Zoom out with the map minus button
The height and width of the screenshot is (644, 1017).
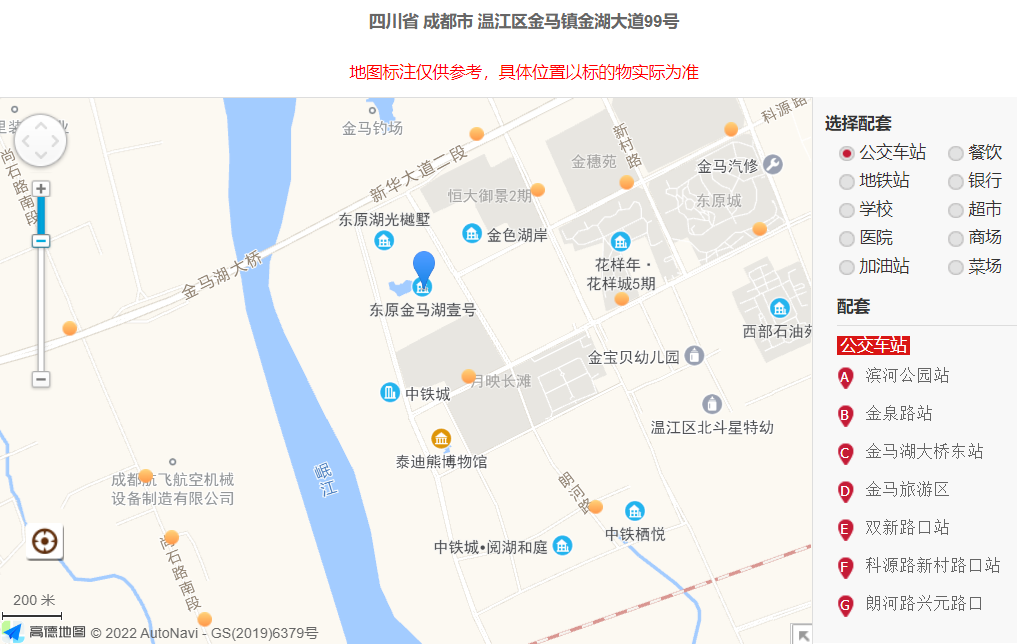click(41, 379)
